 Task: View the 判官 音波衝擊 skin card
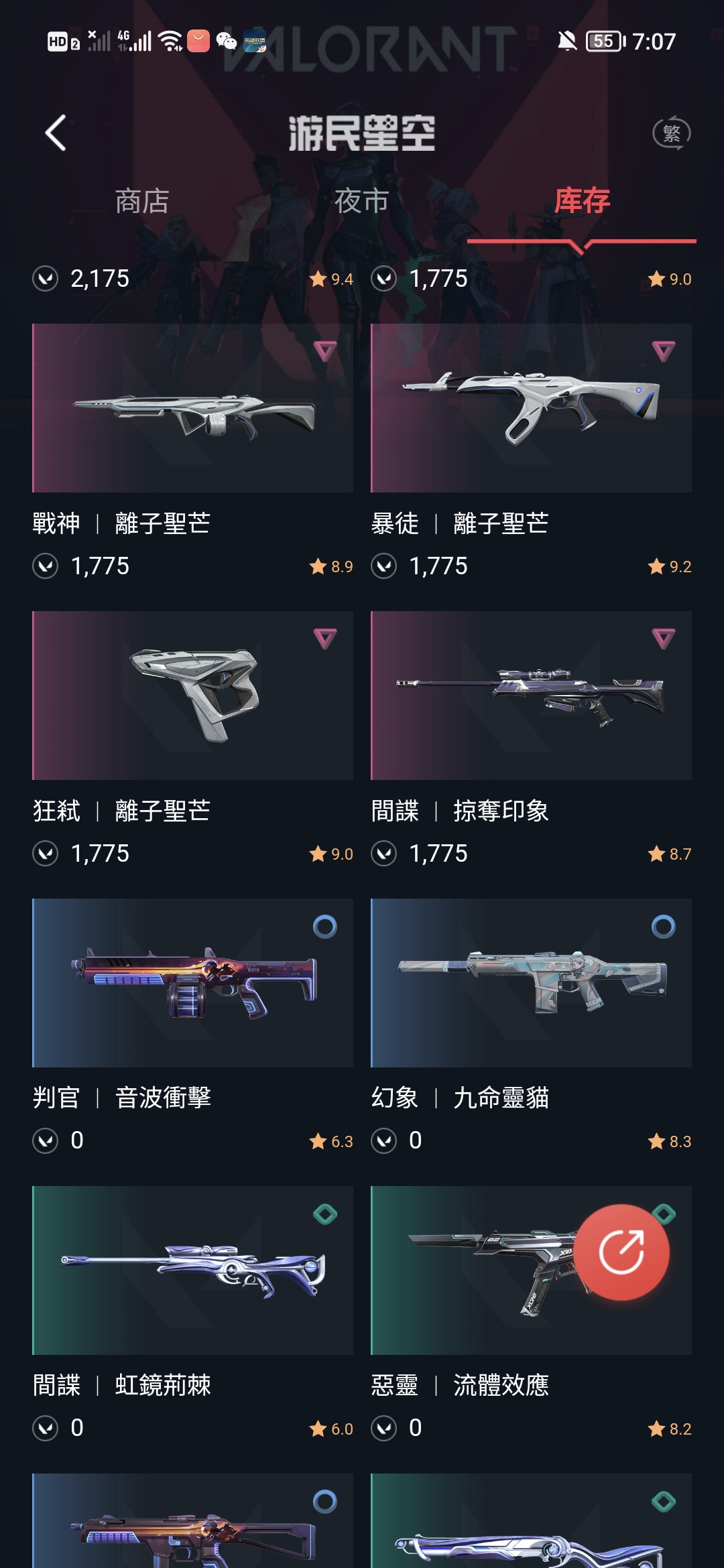[x=192, y=983]
